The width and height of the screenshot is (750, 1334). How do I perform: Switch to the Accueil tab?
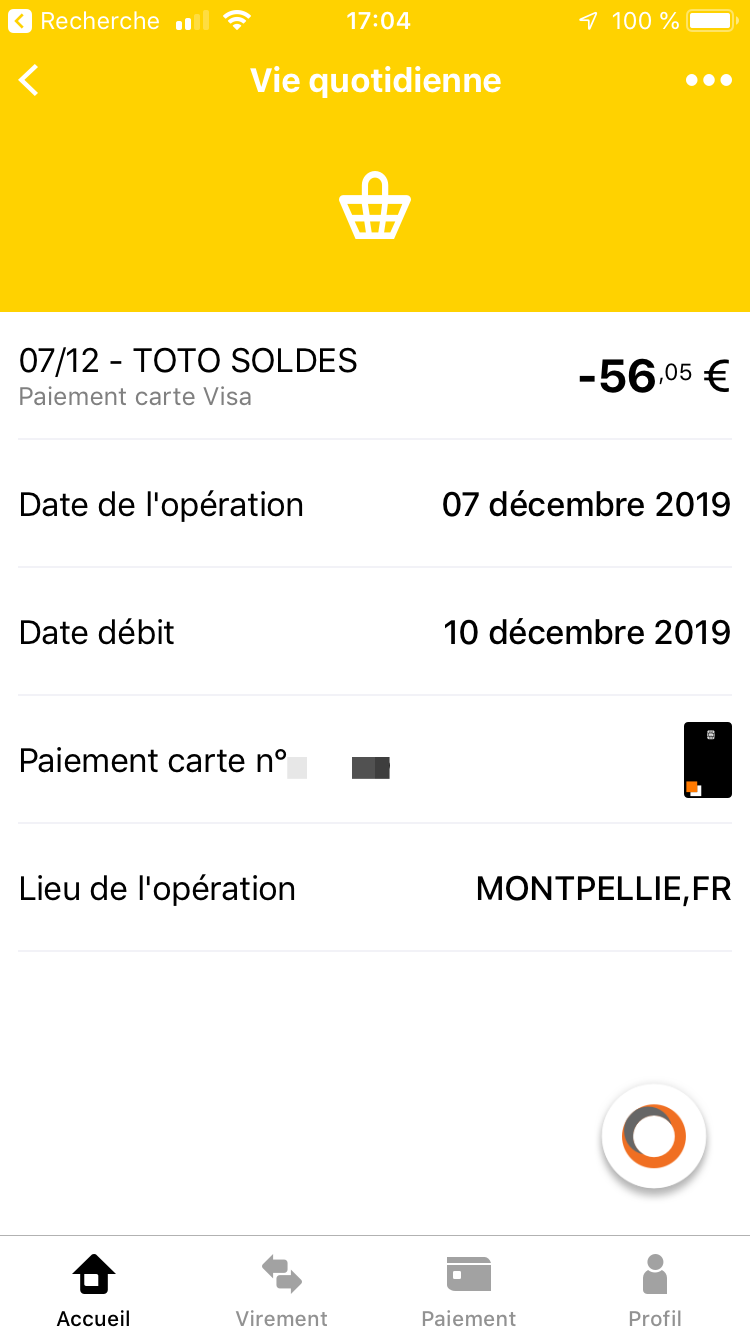94,1290
